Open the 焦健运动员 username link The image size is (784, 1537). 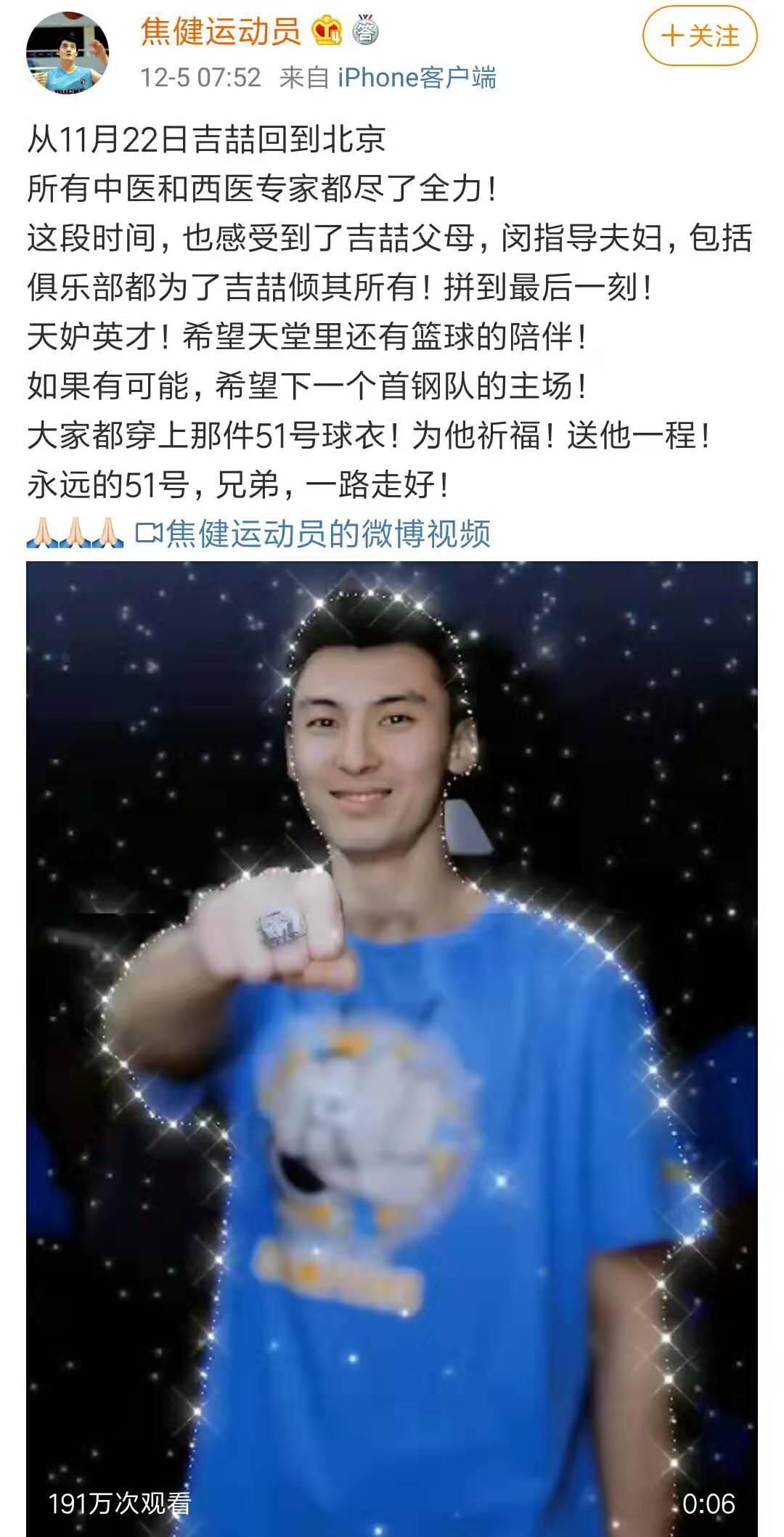coord(221,30)
